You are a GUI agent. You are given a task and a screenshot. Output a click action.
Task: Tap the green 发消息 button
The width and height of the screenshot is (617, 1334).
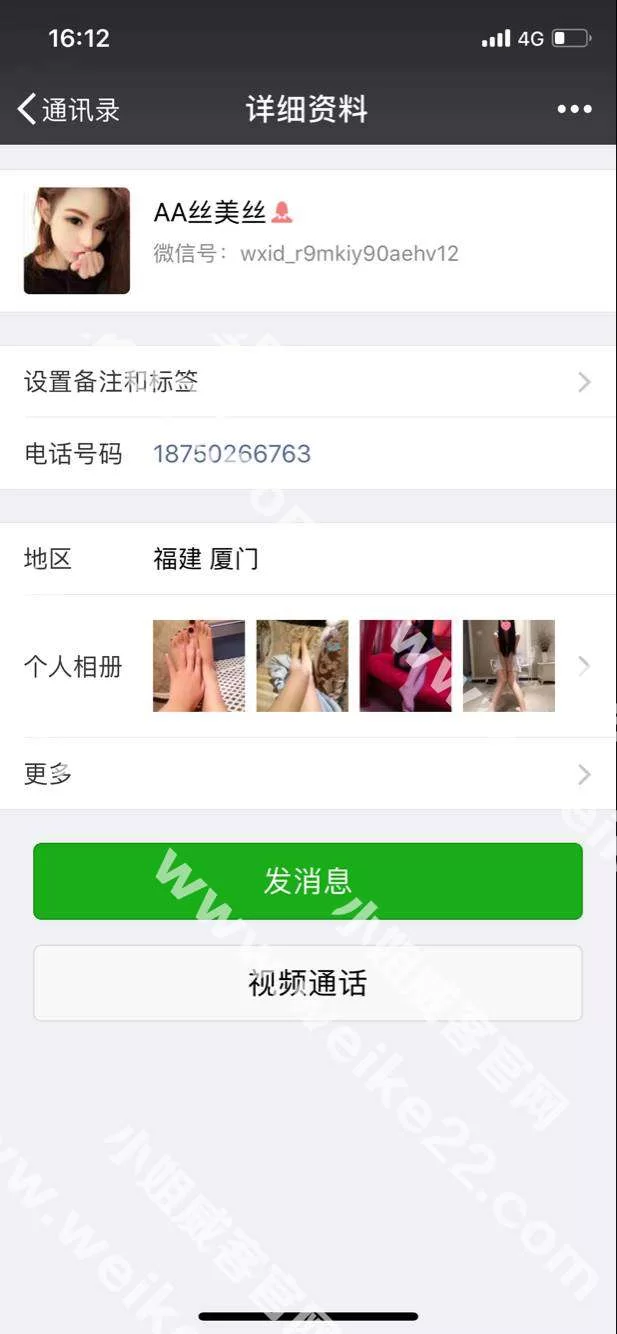(x=308, y=881)
